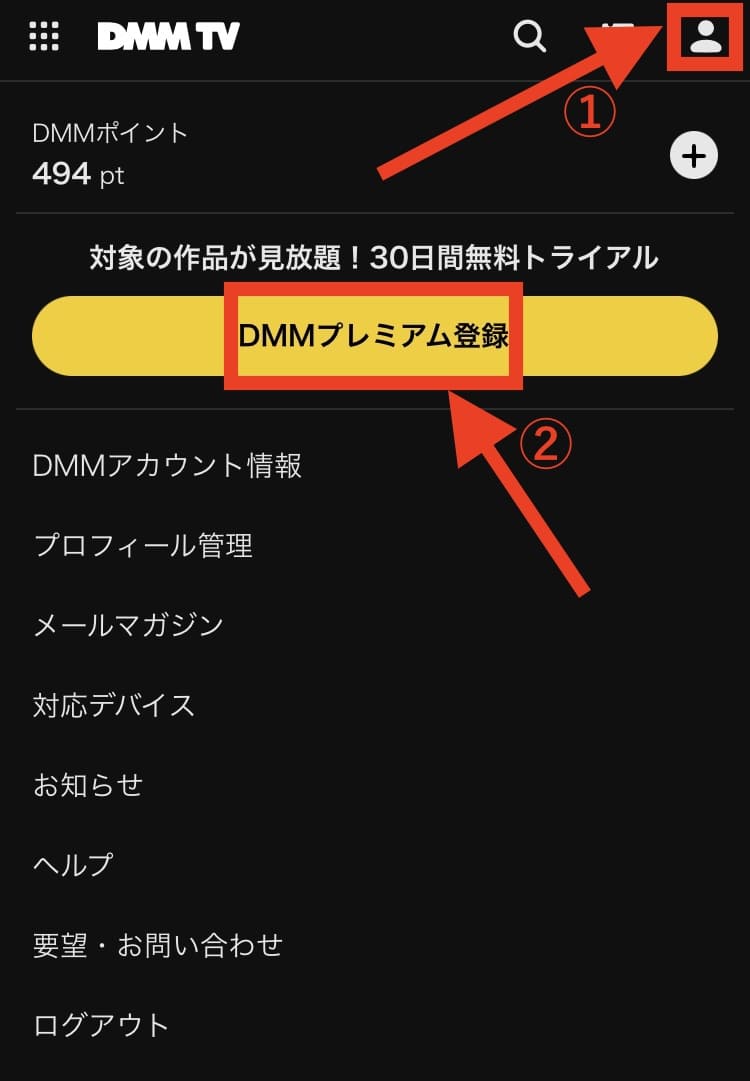Open the search function from the header
This screenshot has height=1081, width=750.
coord(529,37)
